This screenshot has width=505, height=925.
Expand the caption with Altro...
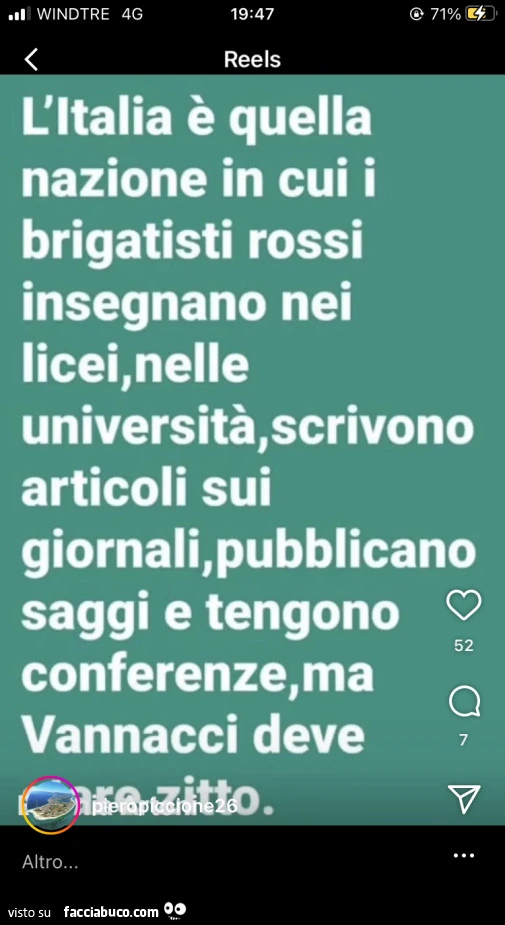coord(50,862)
